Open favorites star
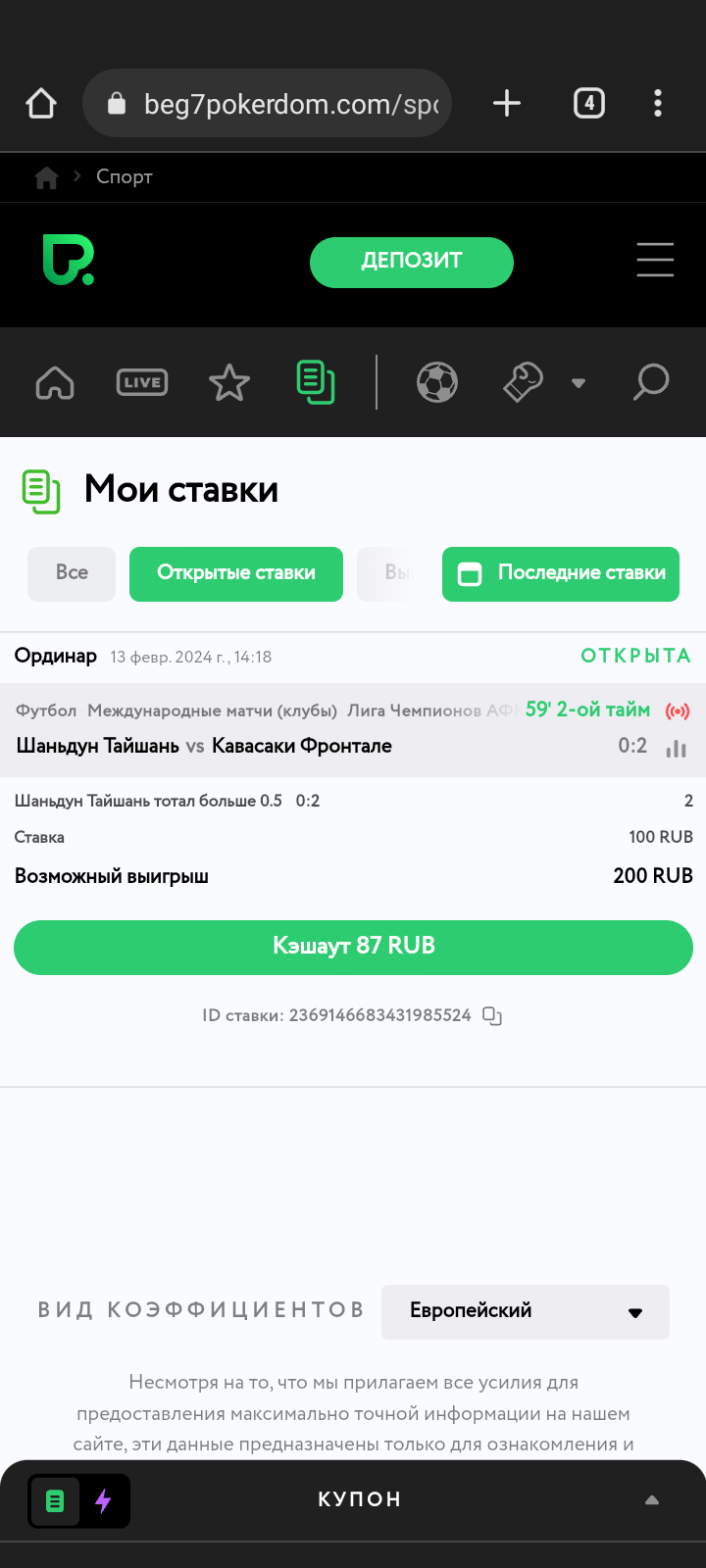This screenshot has height=1568, width=706. pyautogui.click(x=229, y=382)
